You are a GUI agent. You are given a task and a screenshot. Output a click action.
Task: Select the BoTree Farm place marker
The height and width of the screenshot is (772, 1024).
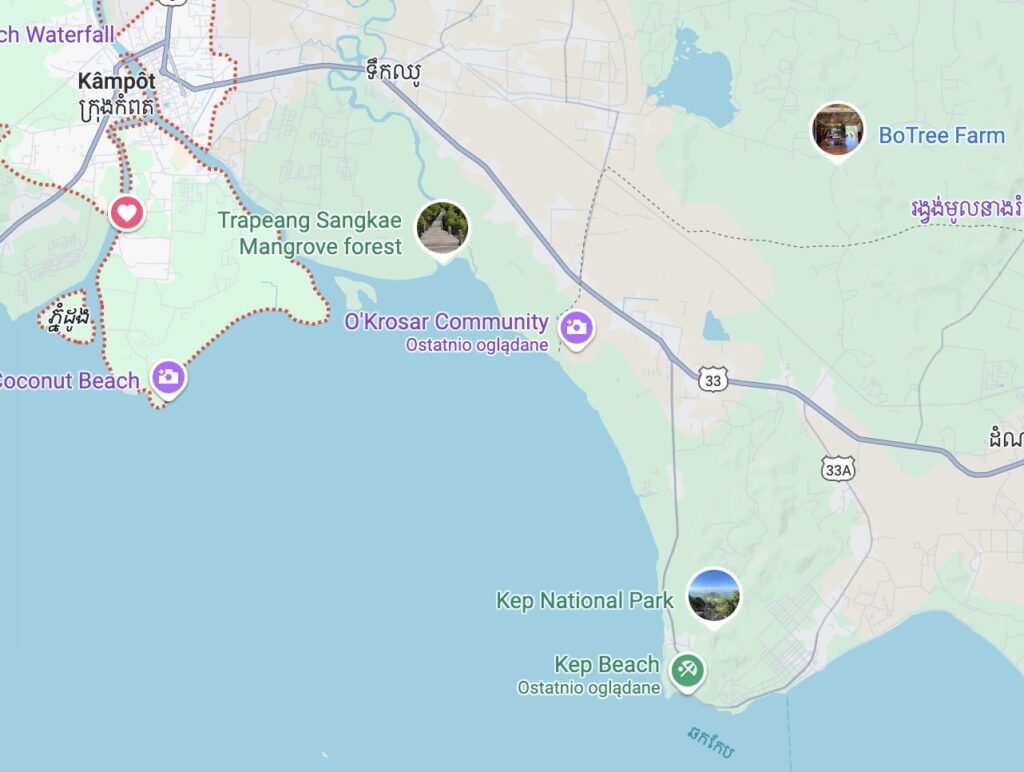point(838,130)
